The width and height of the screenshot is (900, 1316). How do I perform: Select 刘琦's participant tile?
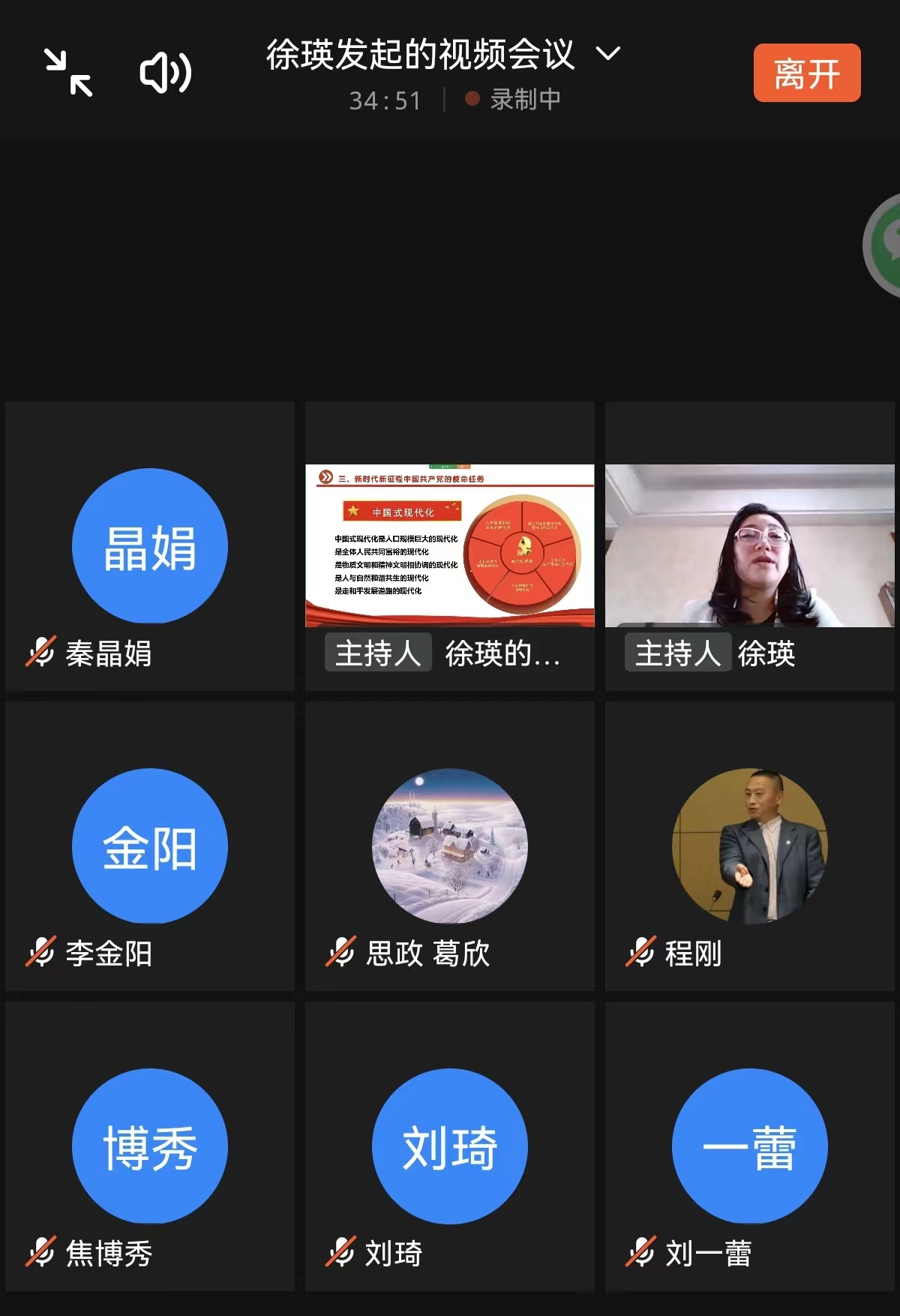click(x=450, y=1146)
